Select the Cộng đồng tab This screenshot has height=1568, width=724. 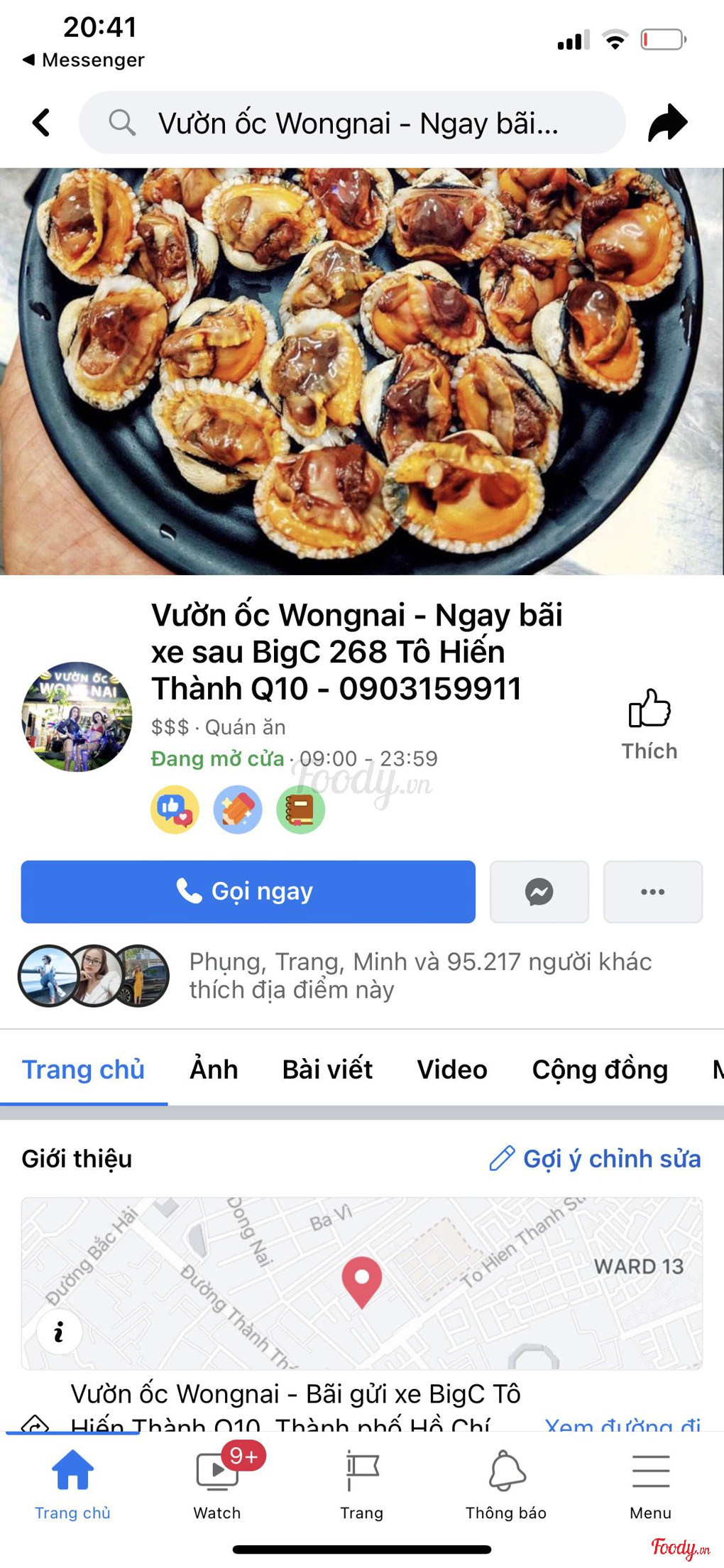coord(600,1069)
